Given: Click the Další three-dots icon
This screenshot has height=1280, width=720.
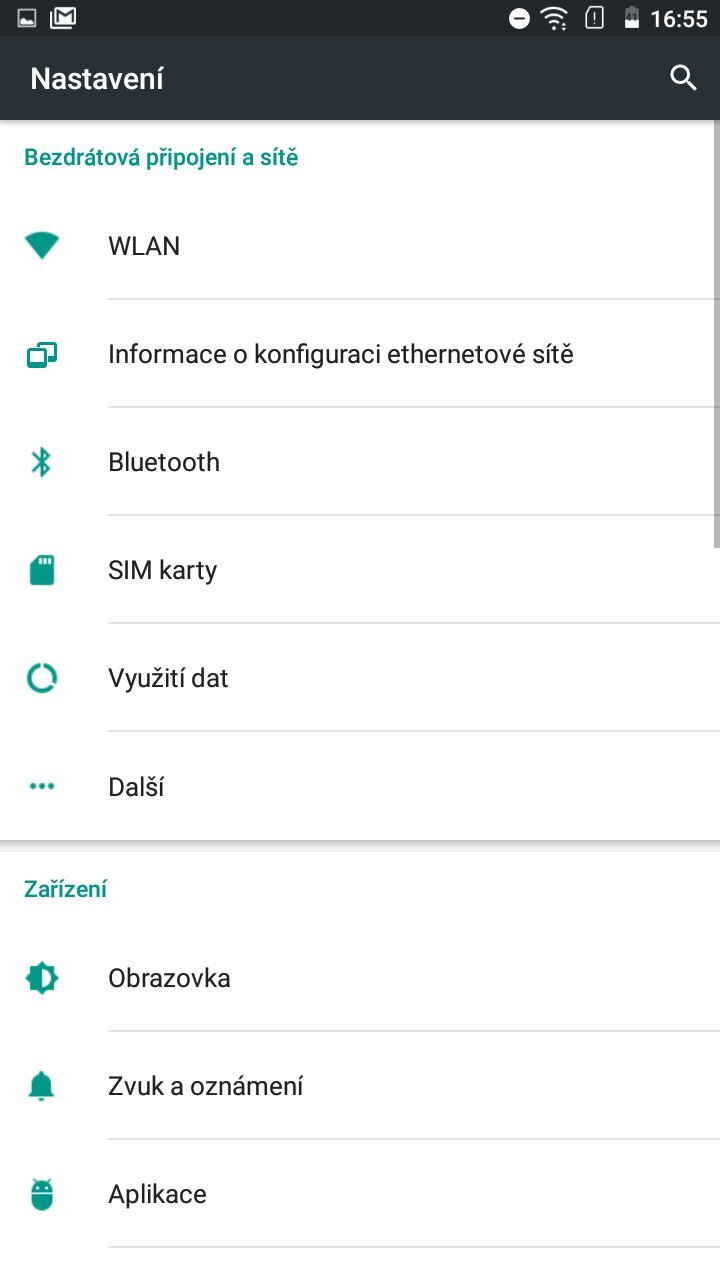Looking at the screenshot, I should click(x=41, y=785).
